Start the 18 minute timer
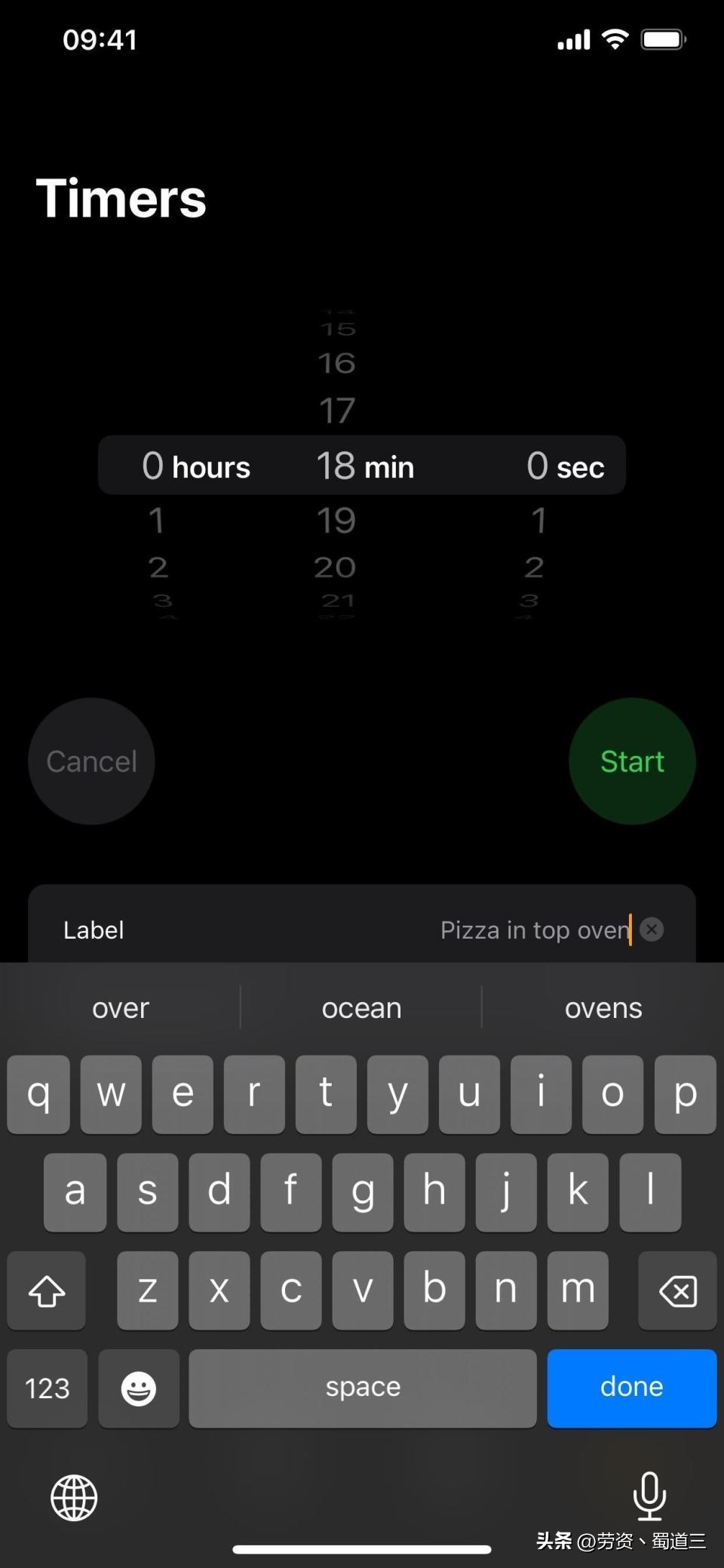The width and height of the screenshot is (724, 1568). (x=632, y=761)
